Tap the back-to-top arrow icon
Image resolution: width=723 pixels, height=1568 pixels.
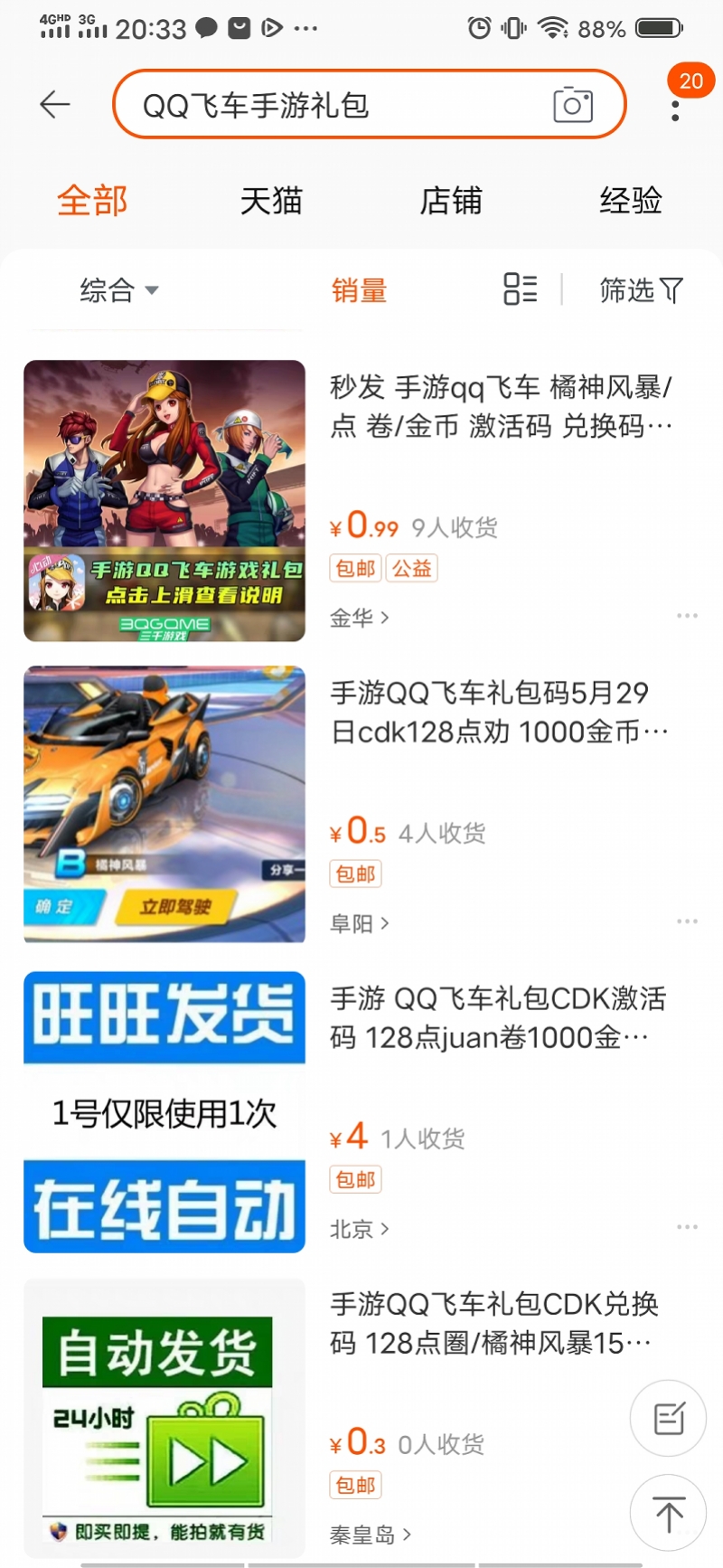(668, 1514)
